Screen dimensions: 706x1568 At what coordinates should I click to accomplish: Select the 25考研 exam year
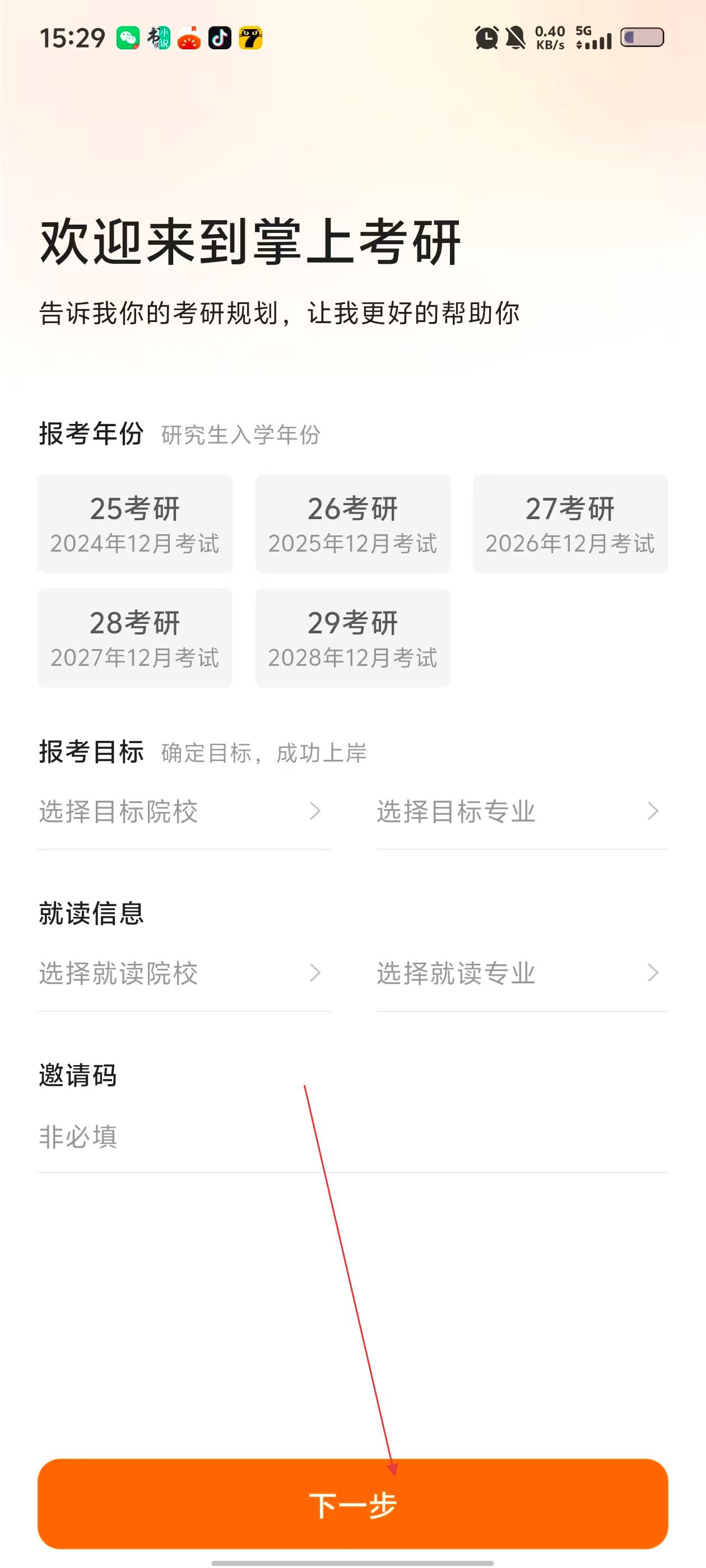click(x=134, y=524)
